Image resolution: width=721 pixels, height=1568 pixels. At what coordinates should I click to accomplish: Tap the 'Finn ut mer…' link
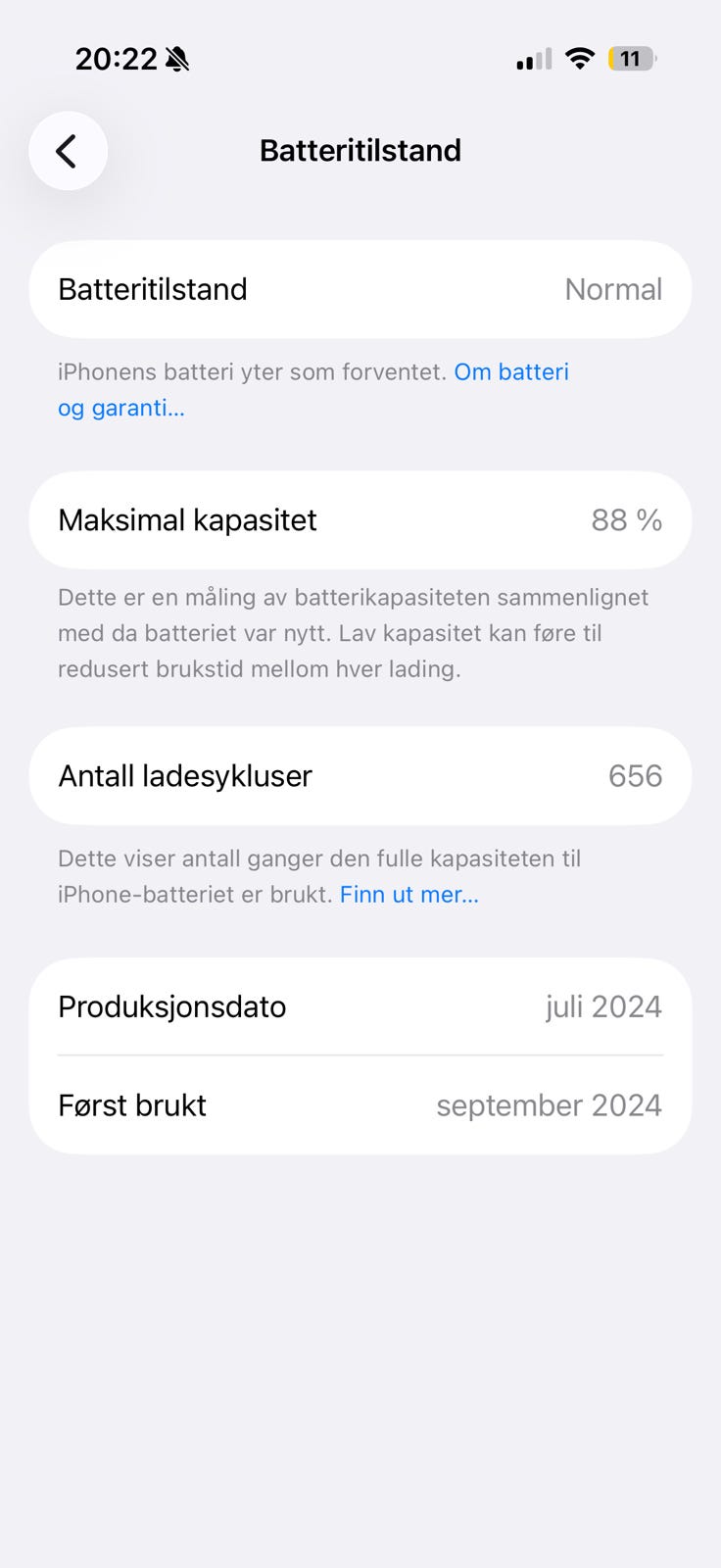click(409, 895)
